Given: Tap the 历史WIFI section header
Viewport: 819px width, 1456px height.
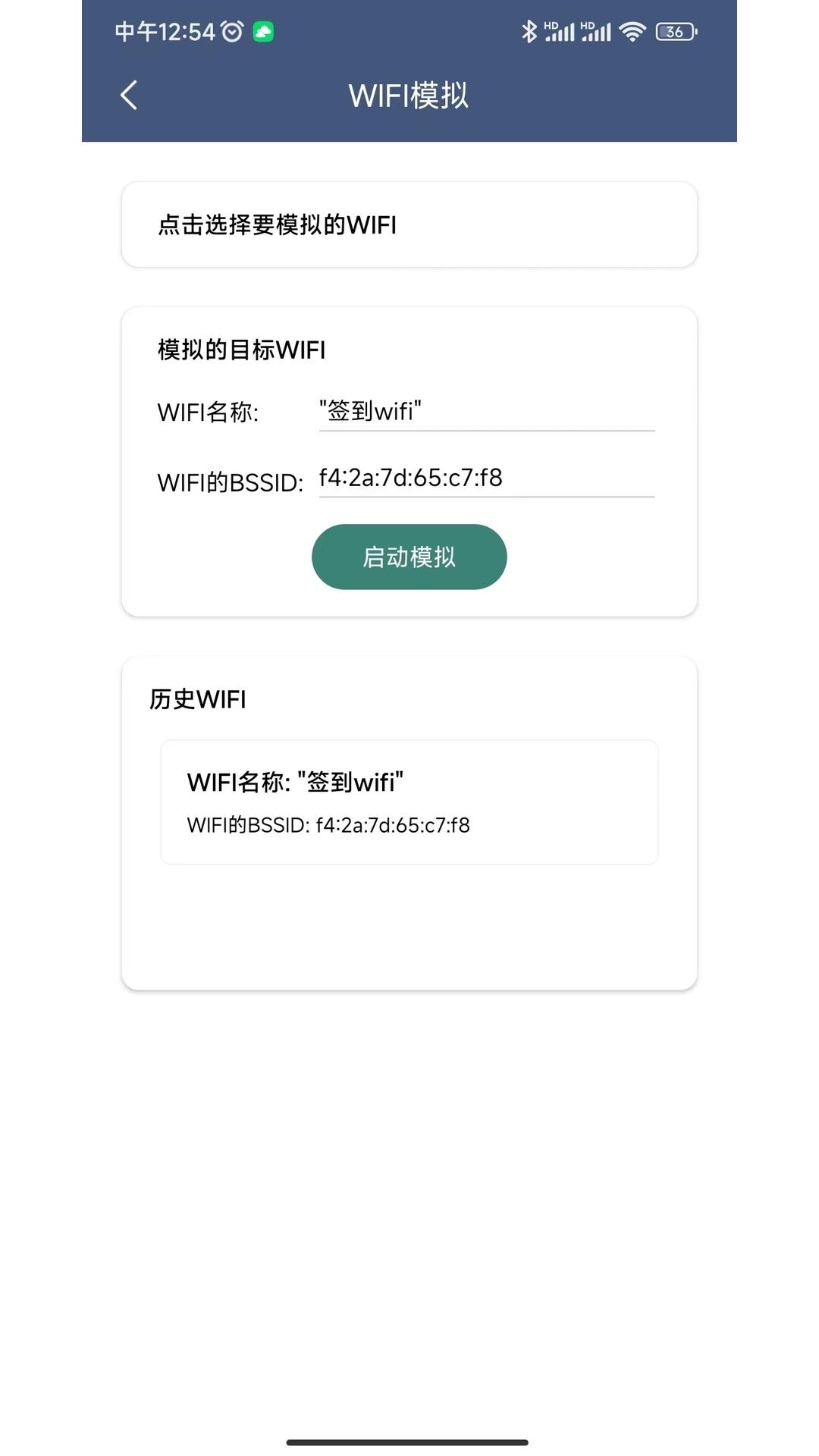Looking at the screenshot, I should 199,698.
